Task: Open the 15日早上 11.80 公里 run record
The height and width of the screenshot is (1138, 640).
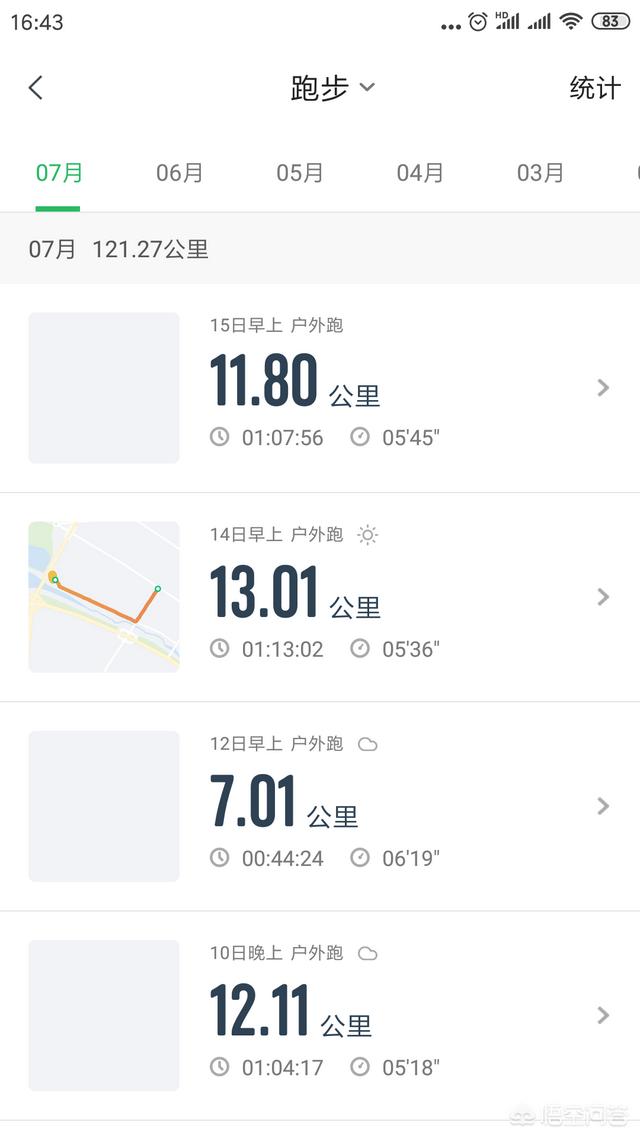Action: pos(320,388)
